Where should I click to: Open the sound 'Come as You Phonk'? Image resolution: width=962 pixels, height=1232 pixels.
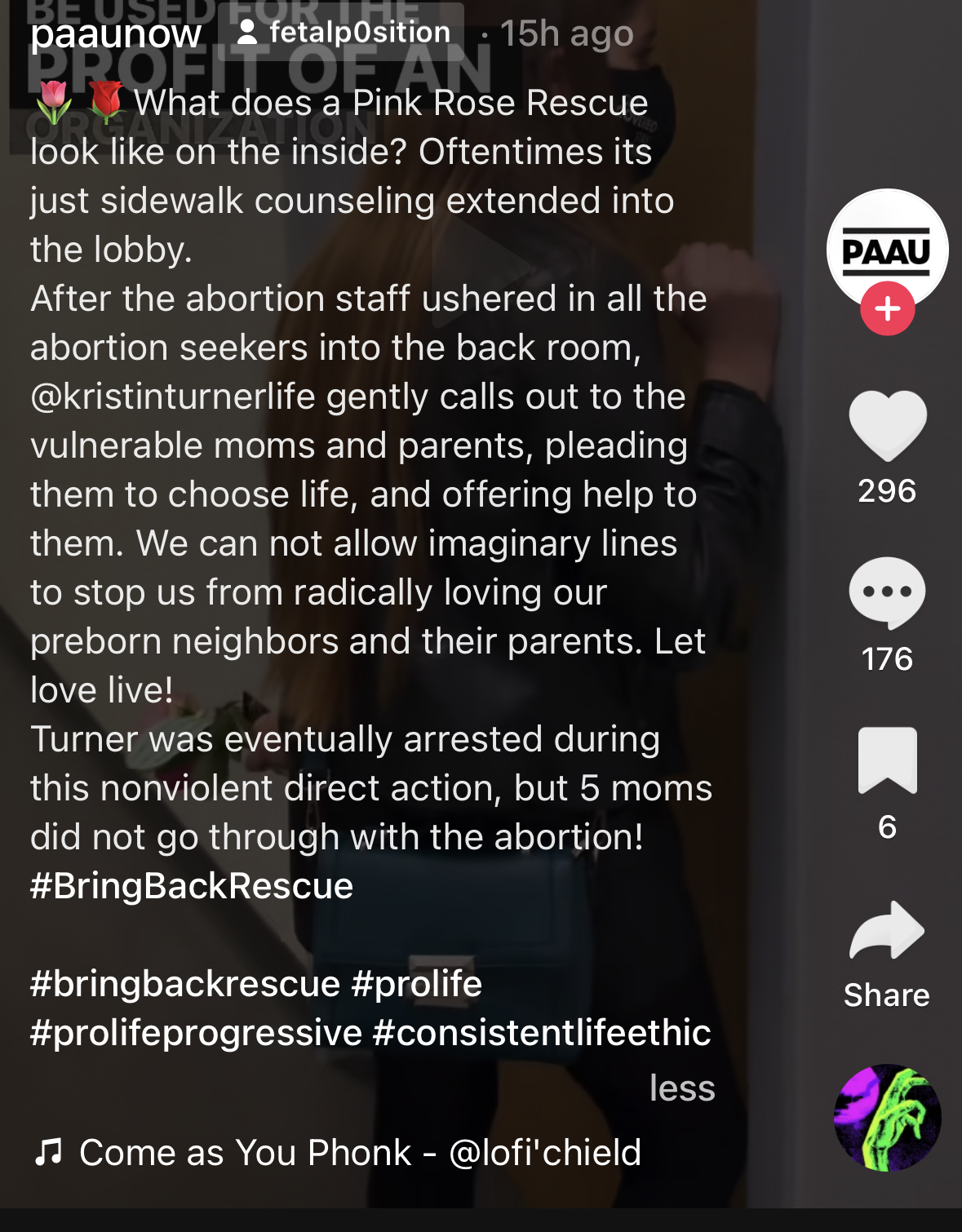coord(359,1152)
